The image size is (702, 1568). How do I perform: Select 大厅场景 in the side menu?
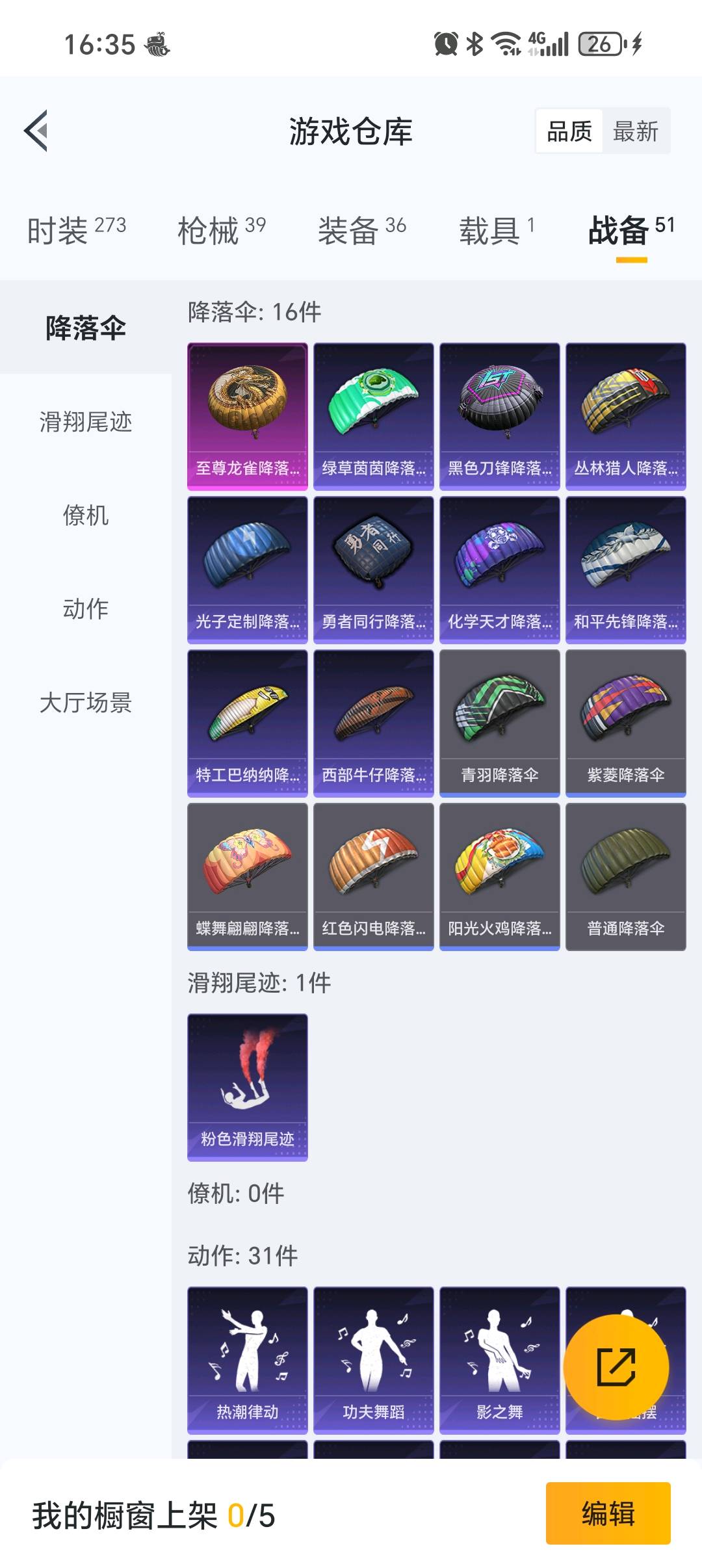86,702
